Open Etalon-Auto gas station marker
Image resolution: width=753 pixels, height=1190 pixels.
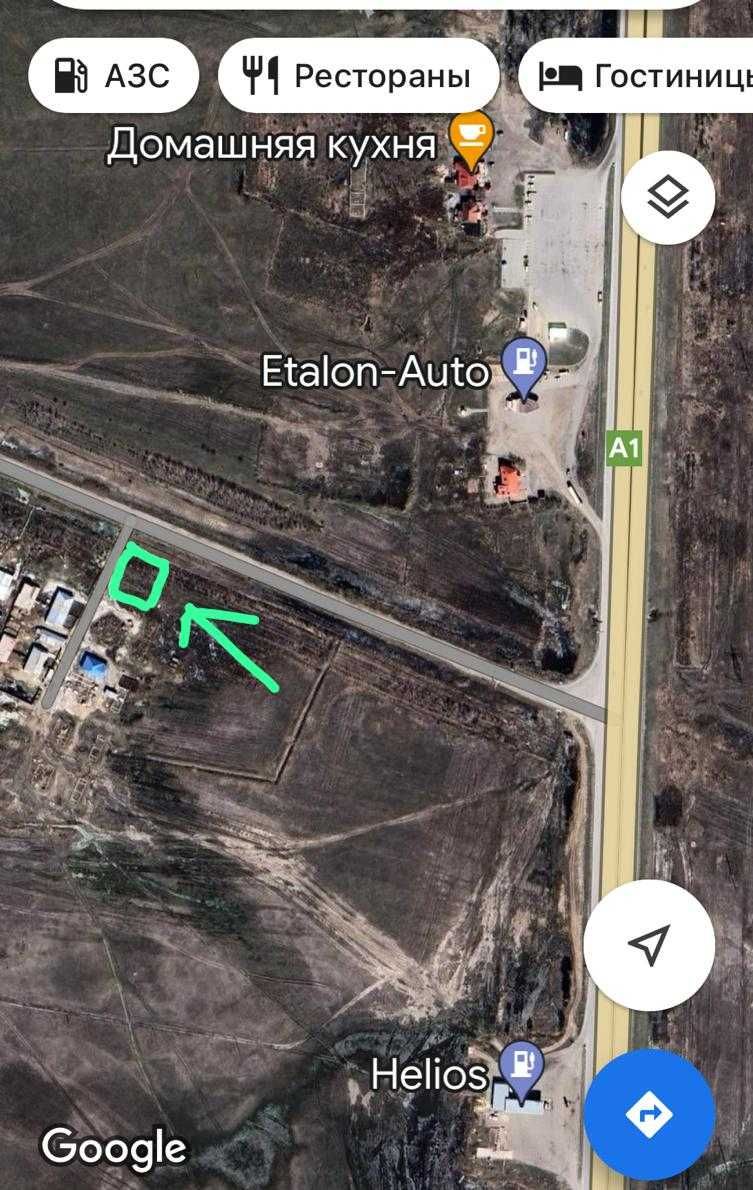click(x=523, y=365)
